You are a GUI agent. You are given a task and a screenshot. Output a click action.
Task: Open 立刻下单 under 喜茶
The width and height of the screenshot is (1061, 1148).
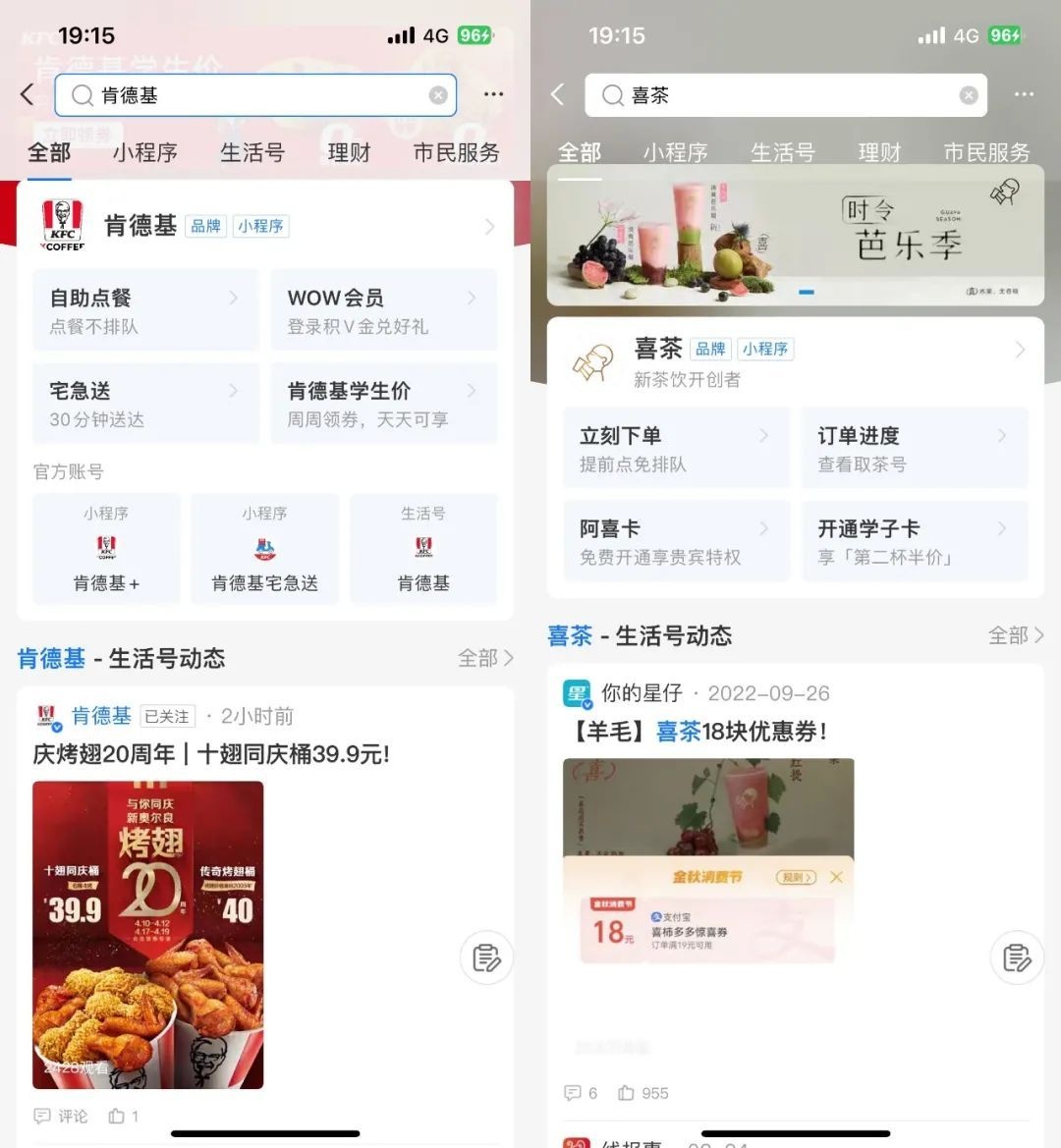click(676, 449)
